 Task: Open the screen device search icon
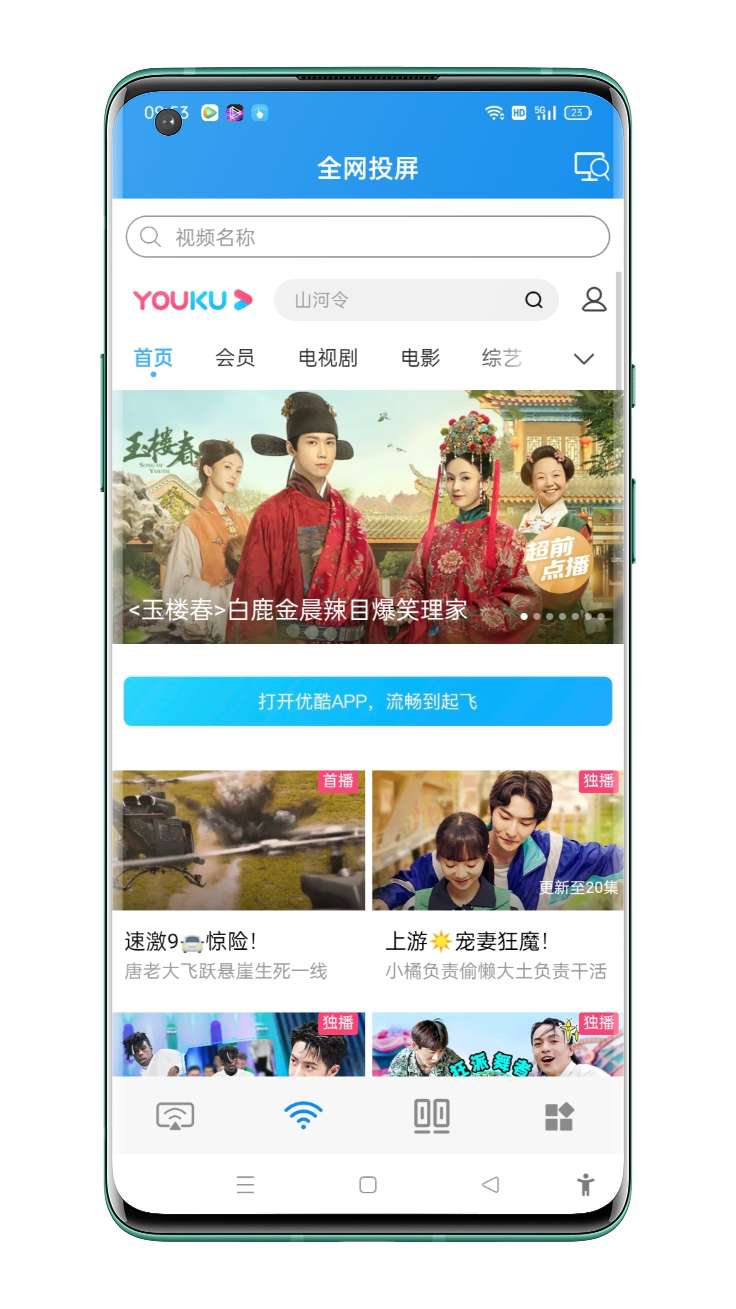(x=591, y=167)
